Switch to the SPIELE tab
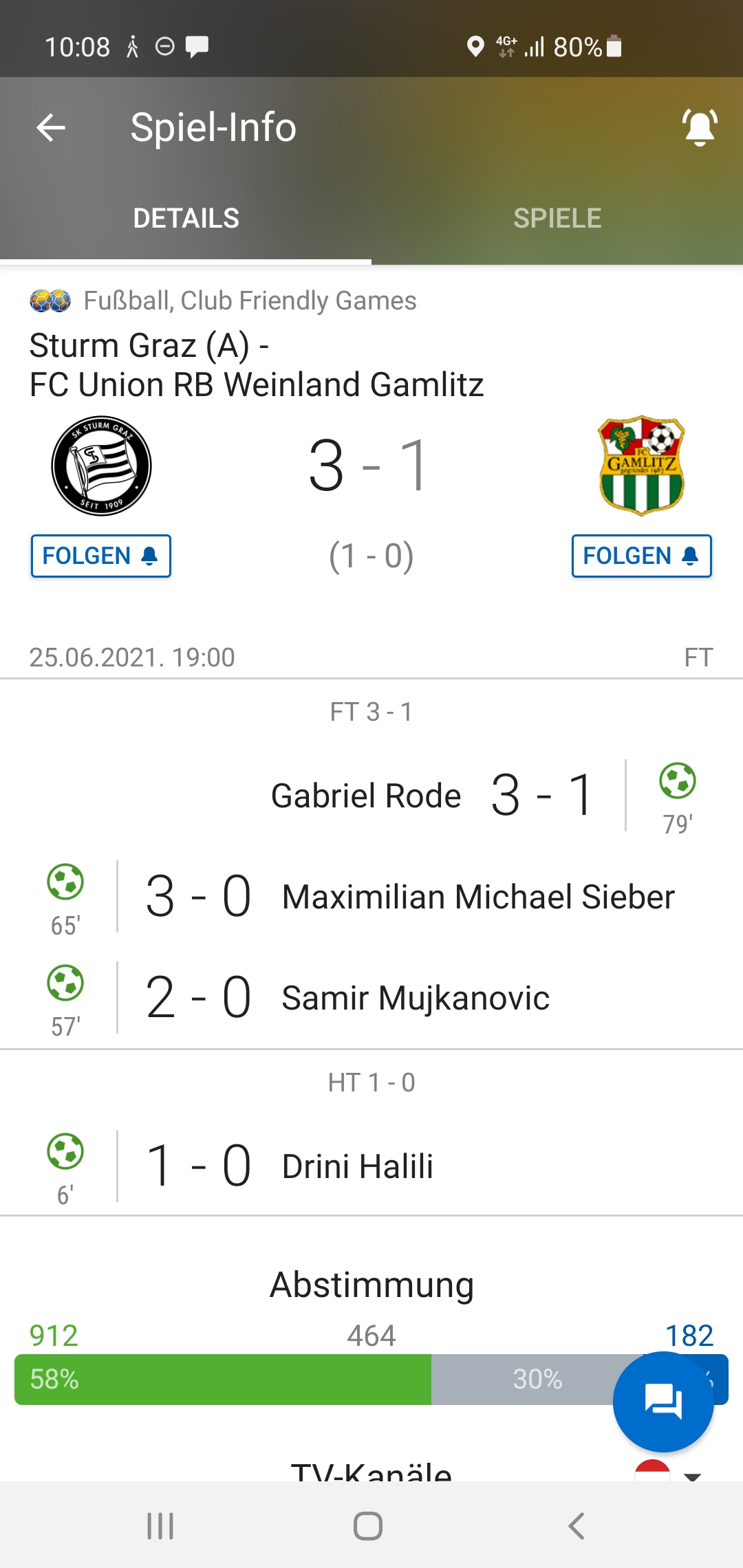743x1568 pixels. coord(557,219)
